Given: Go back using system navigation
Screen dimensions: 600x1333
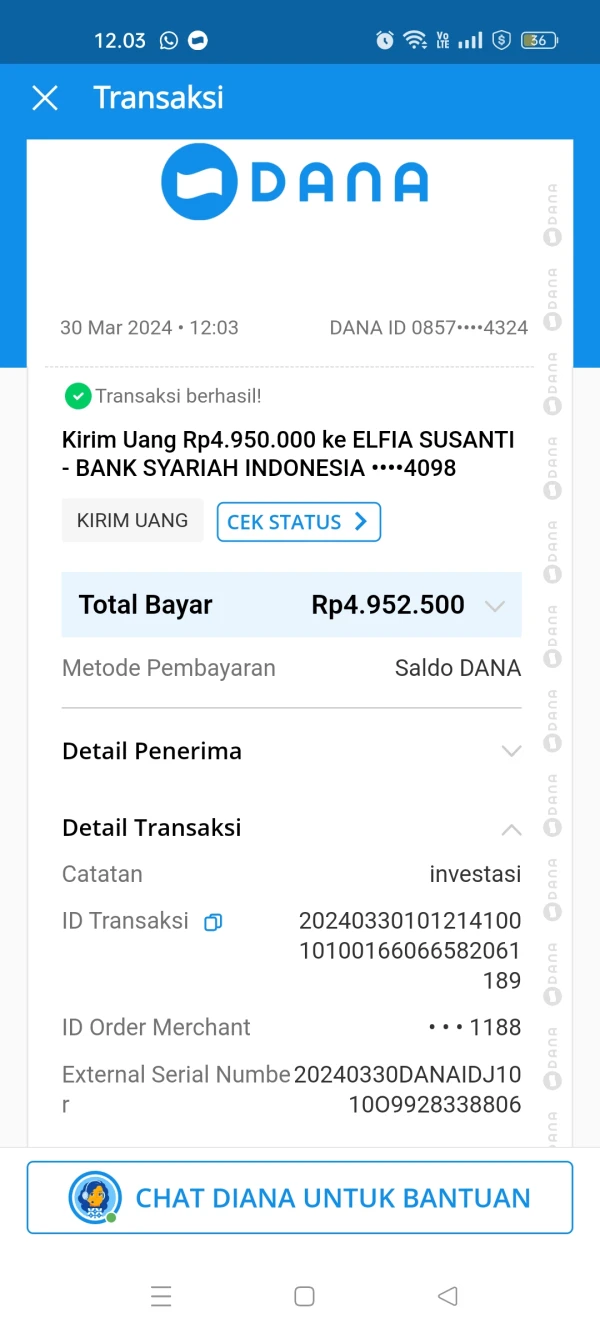Looking at the screenshot, I should 447,1296.
